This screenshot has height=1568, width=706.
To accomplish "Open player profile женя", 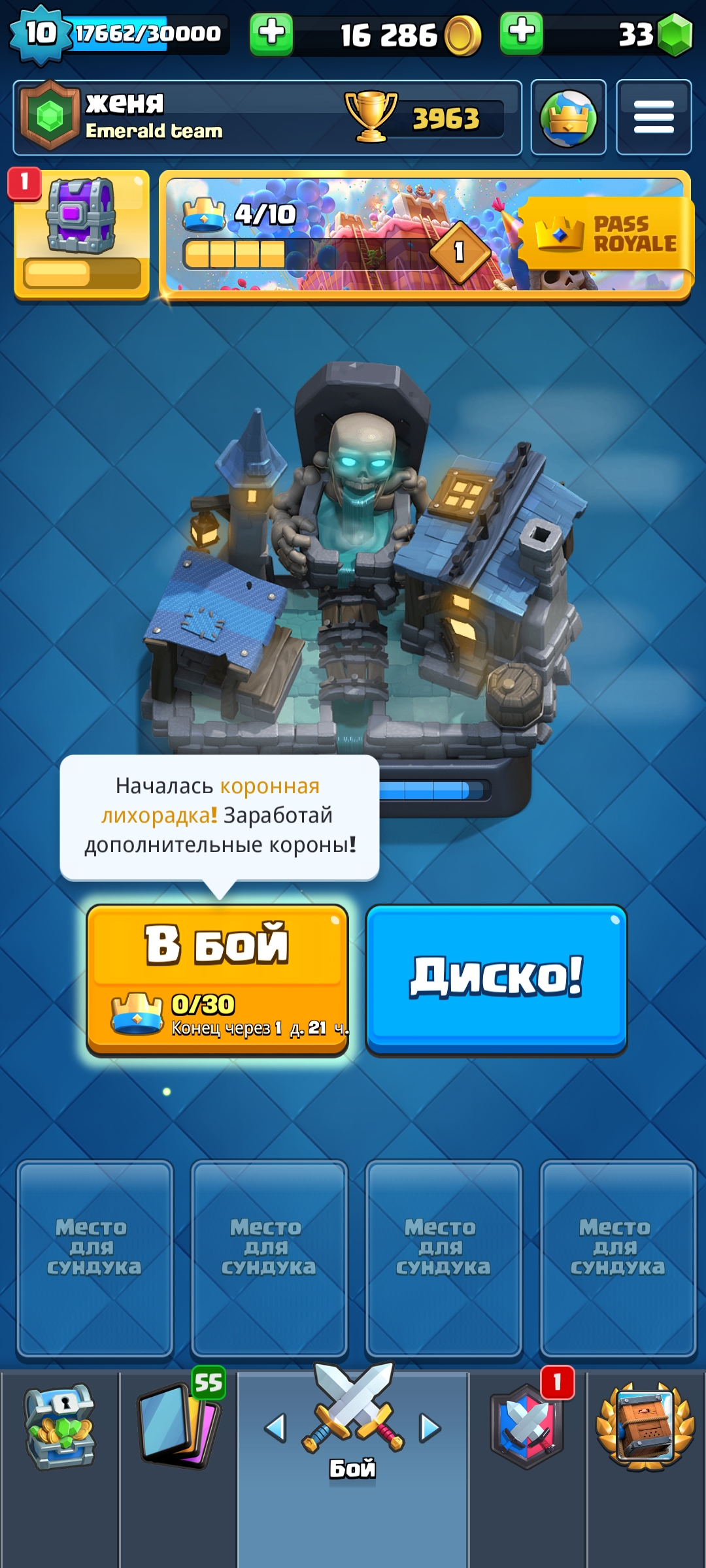I will point(267,118).
